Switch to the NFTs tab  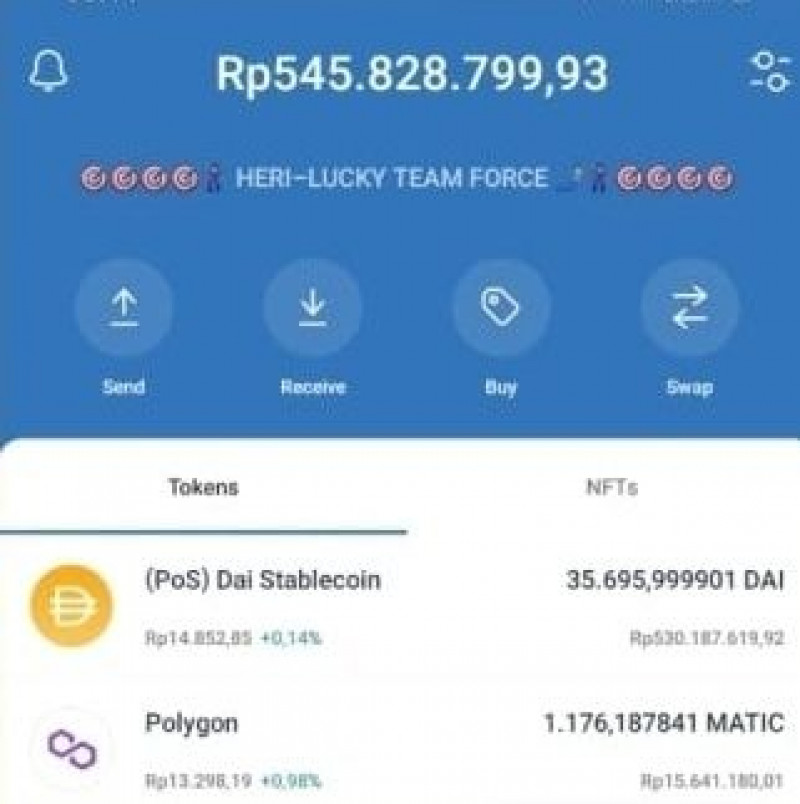pos(611,488)
